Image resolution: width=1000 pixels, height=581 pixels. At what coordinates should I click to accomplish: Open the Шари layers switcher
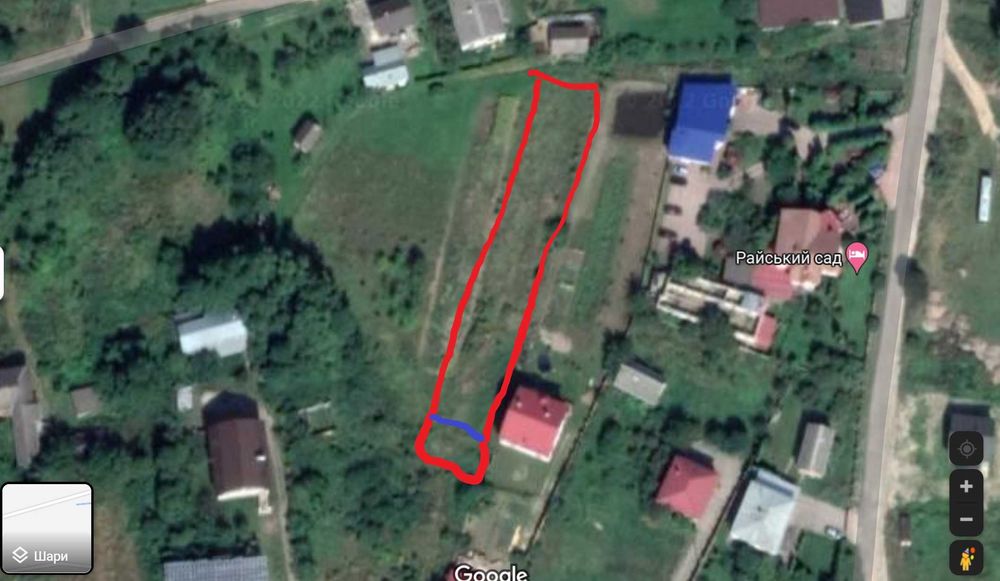tap(47, 529)
